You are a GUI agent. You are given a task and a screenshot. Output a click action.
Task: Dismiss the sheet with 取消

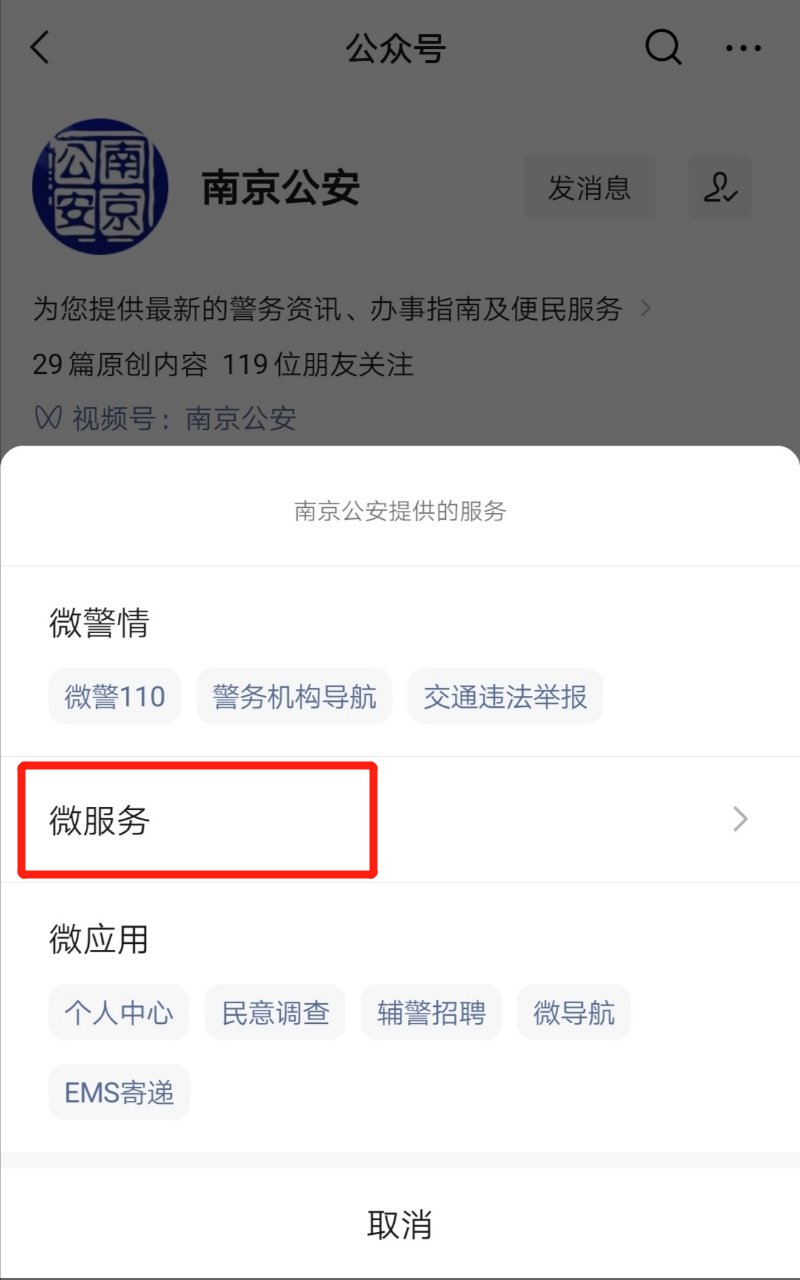400,1224
